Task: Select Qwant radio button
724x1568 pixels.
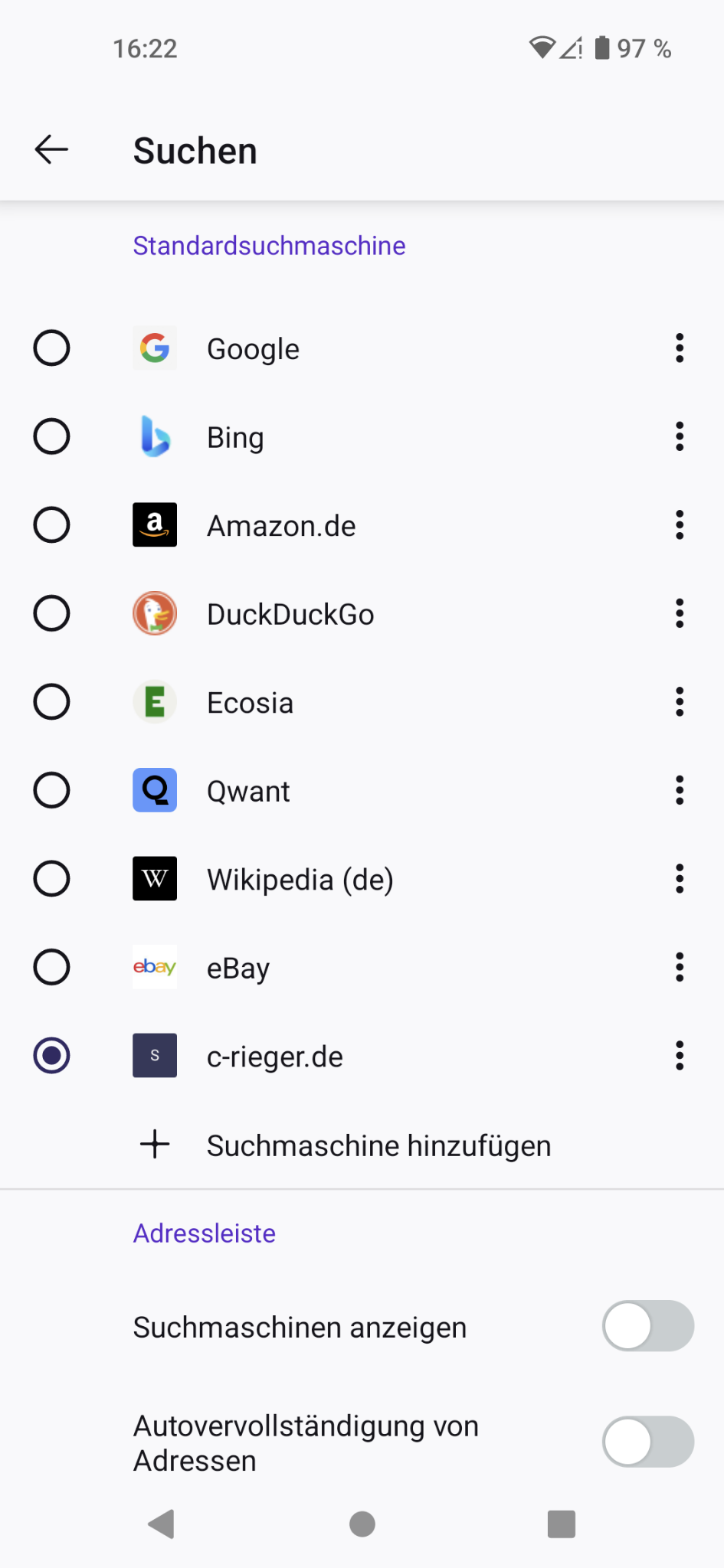Action: click(x=51, y=790)
